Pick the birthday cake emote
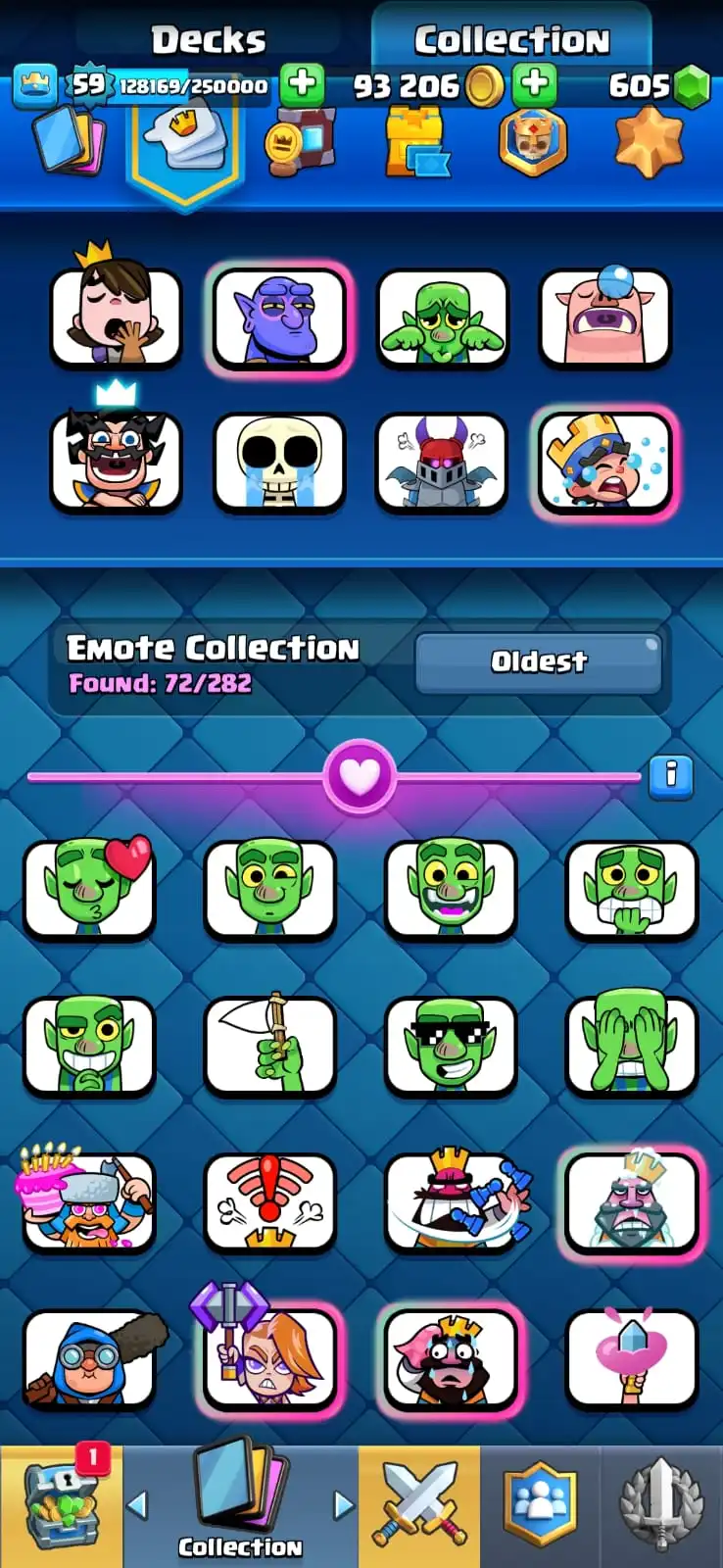723x1568 pixels. 90,1201
